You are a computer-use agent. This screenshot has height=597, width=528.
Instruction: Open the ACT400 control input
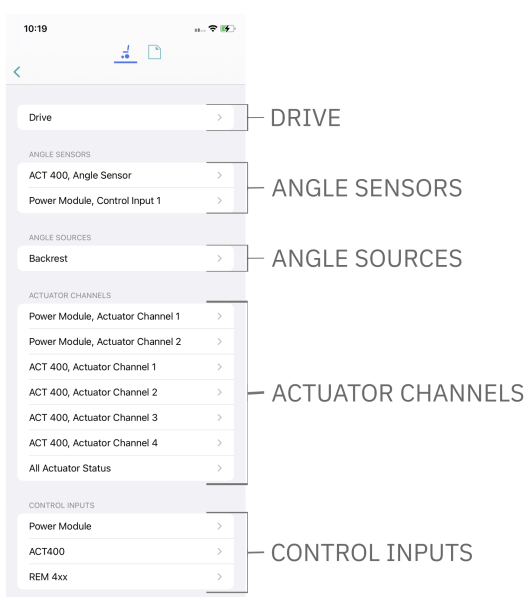click(126, 551)
